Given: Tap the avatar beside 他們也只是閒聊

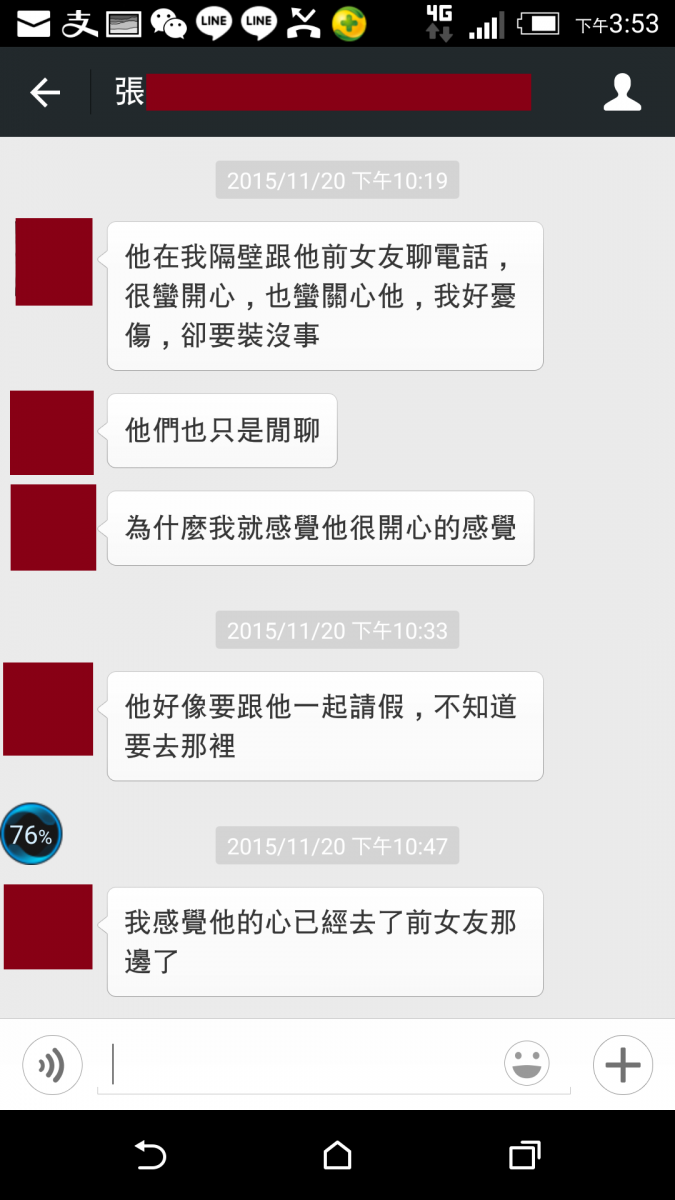Looking at the screenshot, I should click(x=52, y=433).
